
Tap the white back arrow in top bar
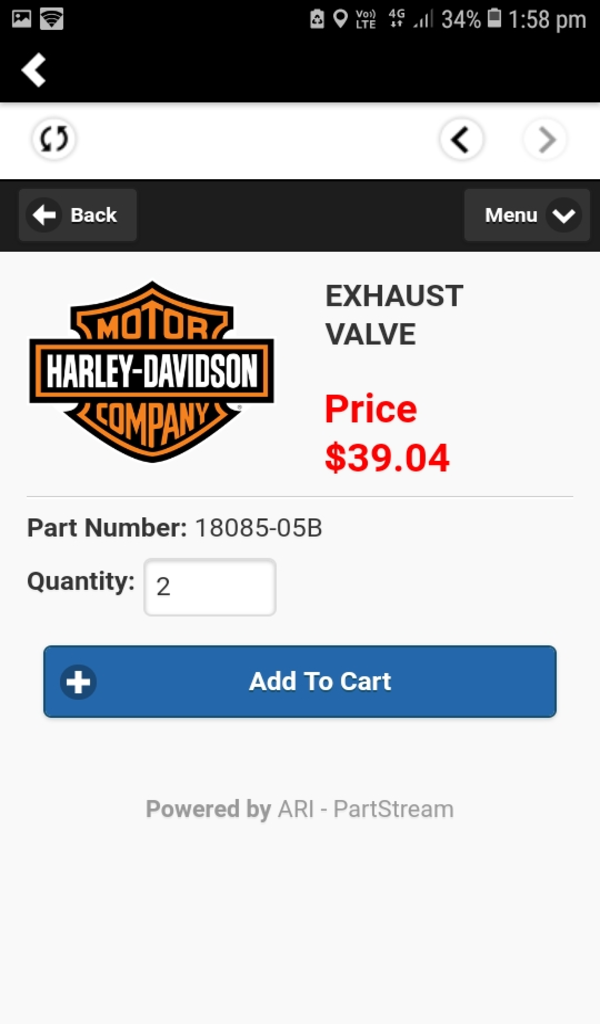click(34, 70)
